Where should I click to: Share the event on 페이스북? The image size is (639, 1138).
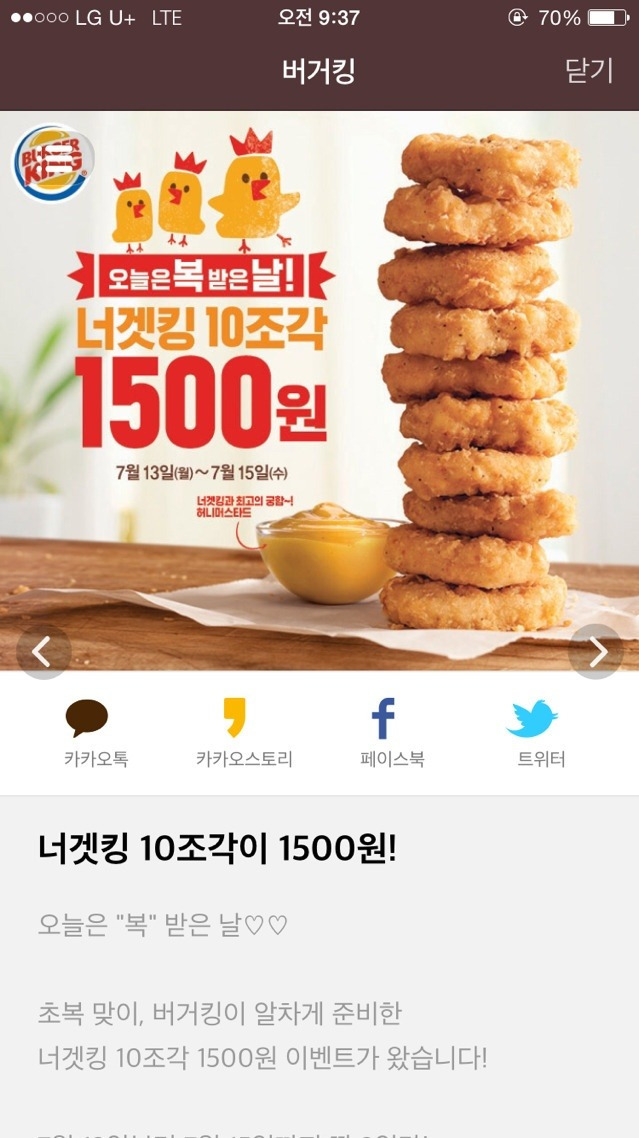(392, 733)
